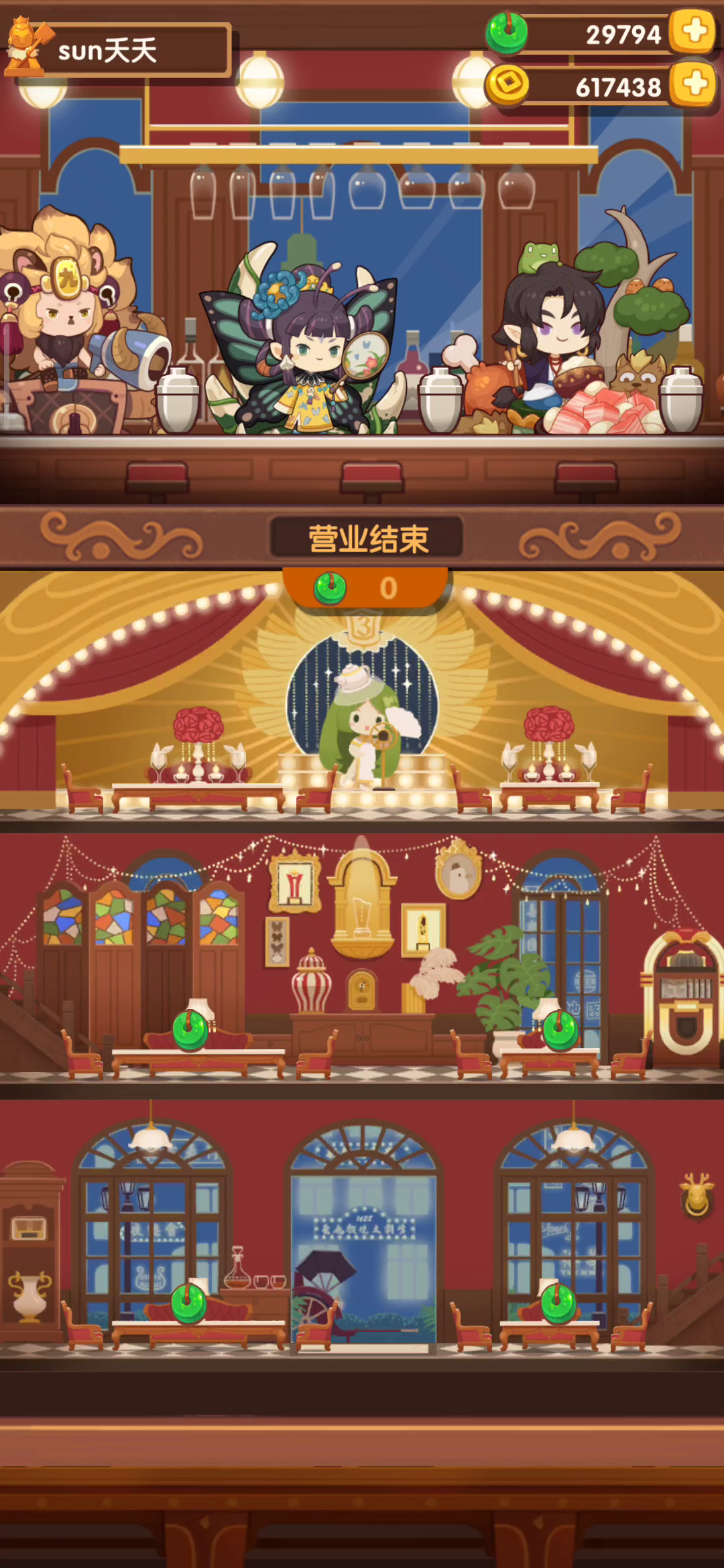Collect the jade coin on the left bottom-floor table
Image resolution: width=724 pixels, height=1568 pixels.
[189, 1303]
